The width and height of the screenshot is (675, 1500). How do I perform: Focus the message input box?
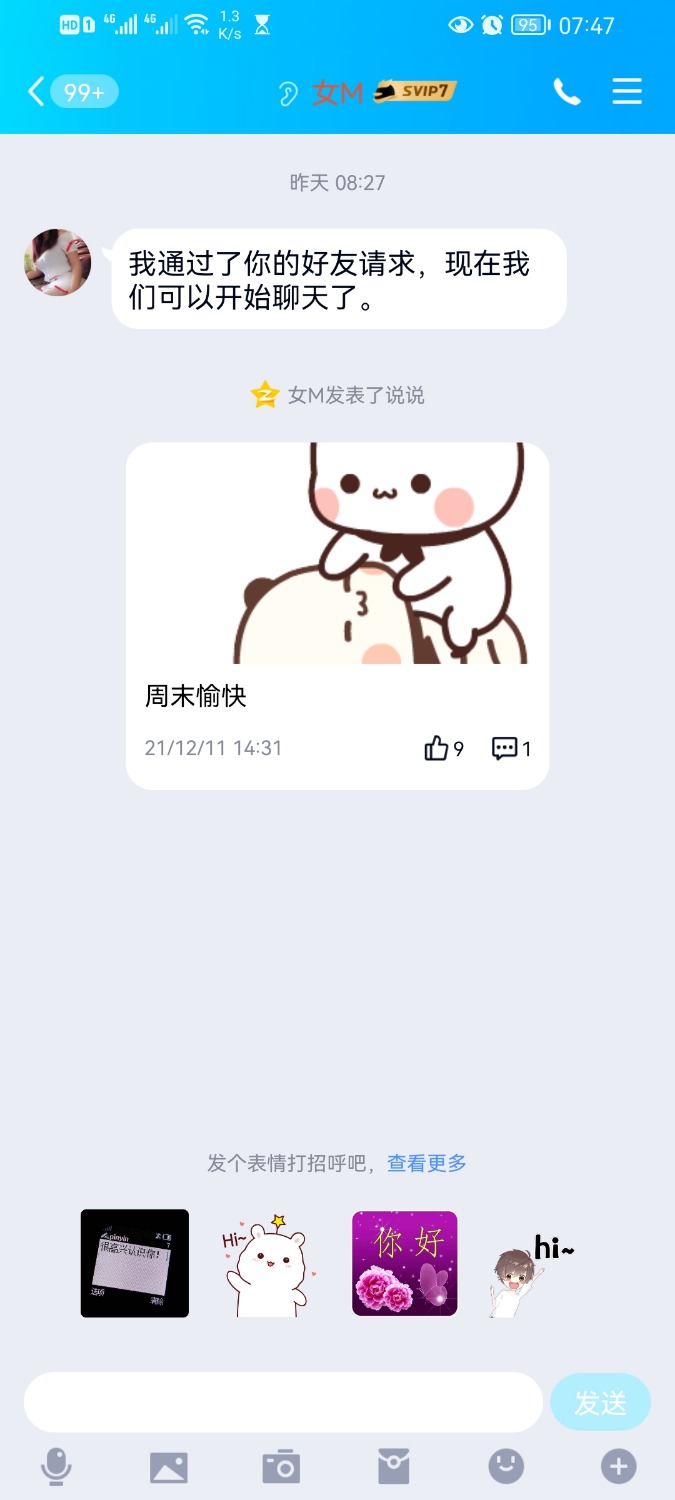(283, 1402)
